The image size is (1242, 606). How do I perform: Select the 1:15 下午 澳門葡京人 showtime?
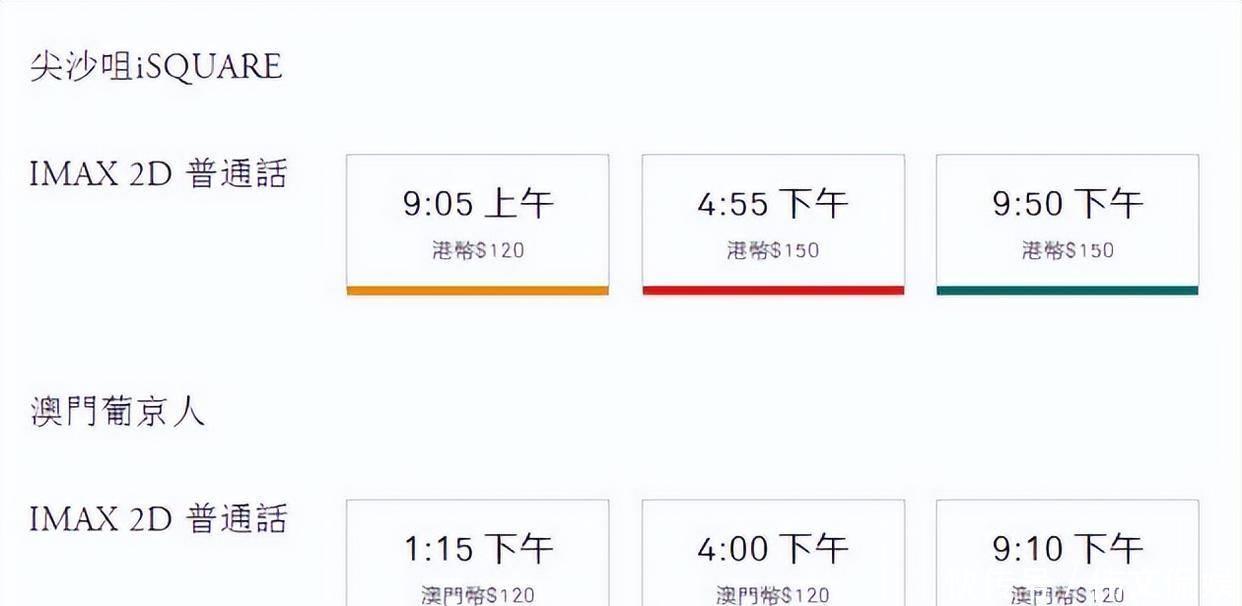click(477, 553)
